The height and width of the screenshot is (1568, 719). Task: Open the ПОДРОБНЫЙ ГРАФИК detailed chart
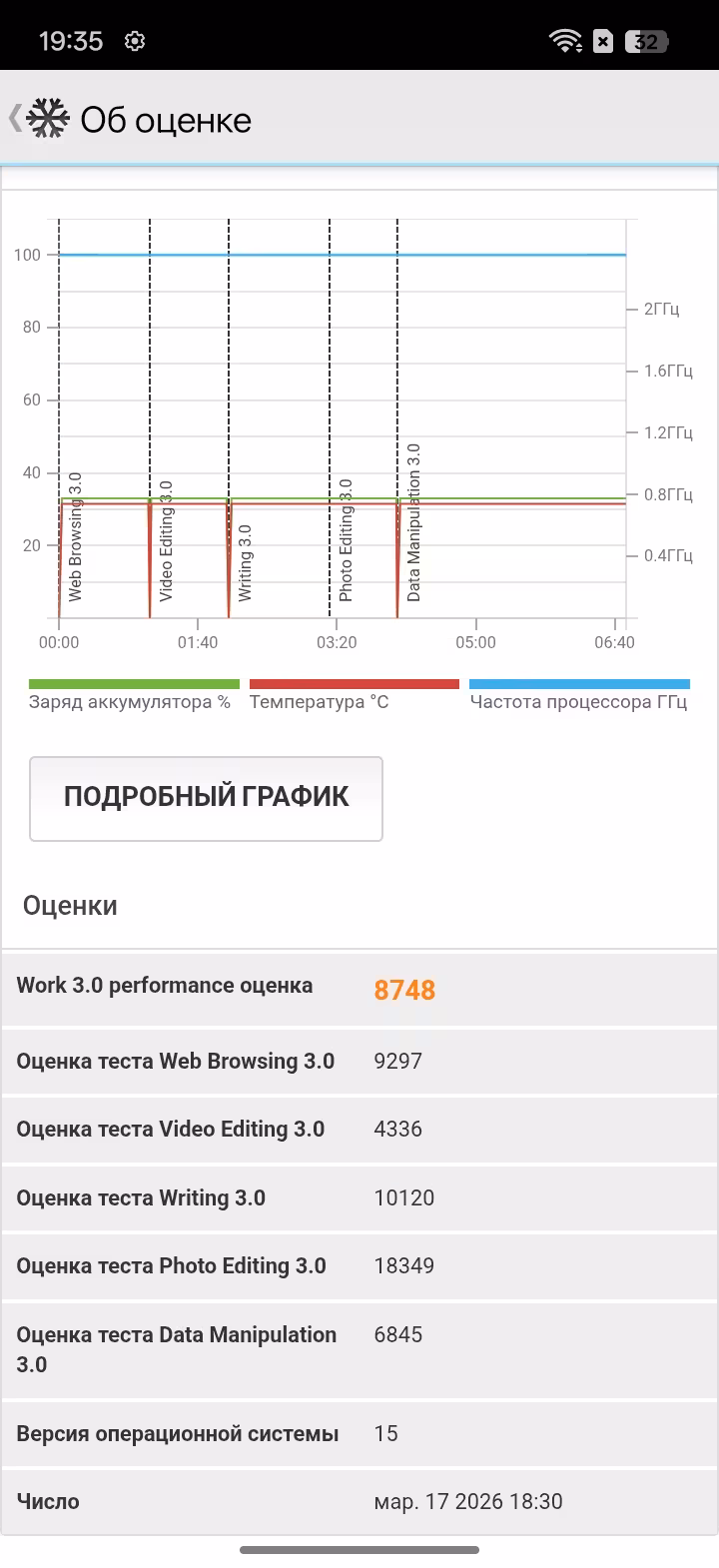[x=206, y=797]
